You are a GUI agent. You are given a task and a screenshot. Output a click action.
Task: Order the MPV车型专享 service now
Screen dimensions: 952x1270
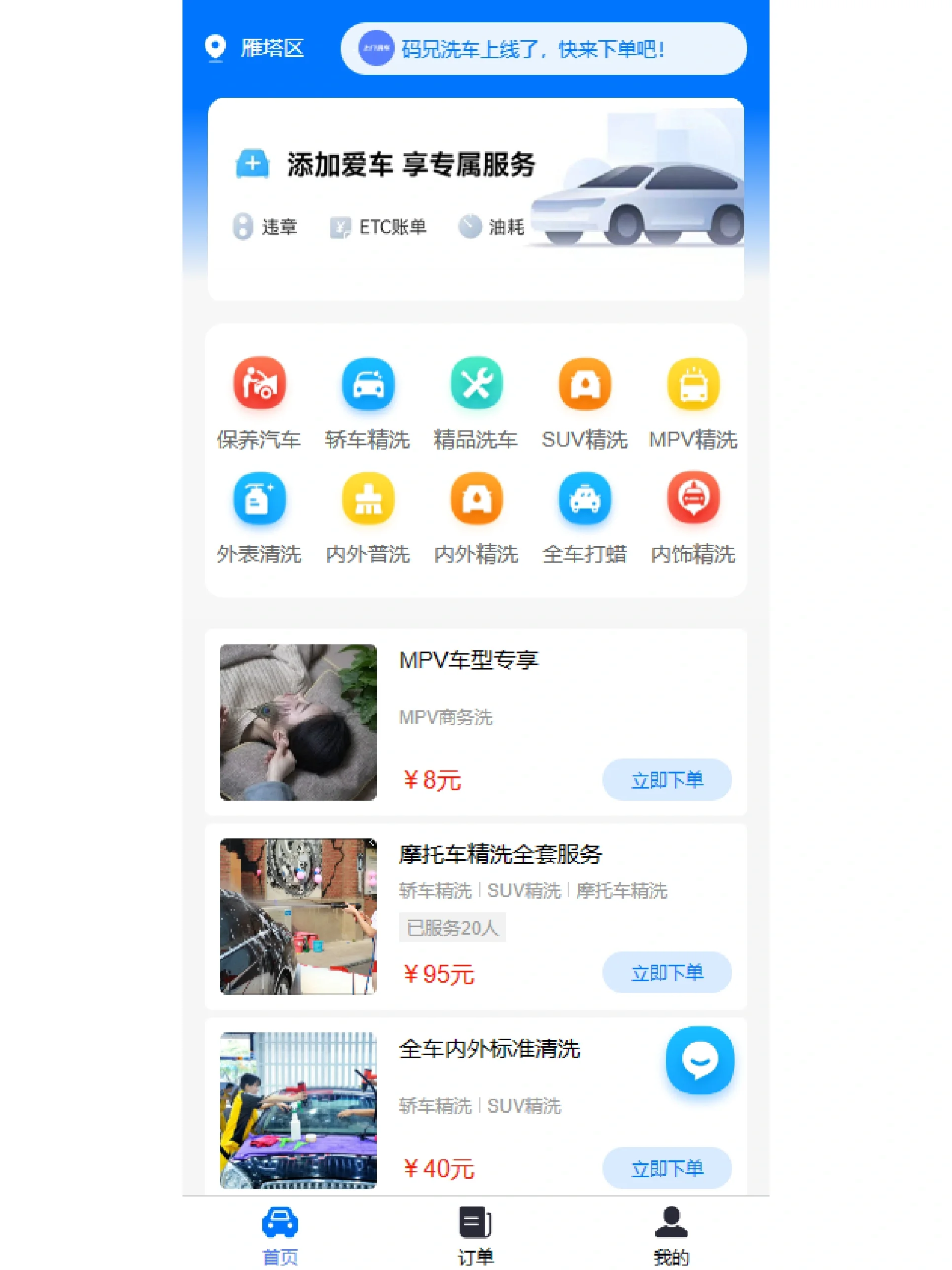[x=666, y=780]
